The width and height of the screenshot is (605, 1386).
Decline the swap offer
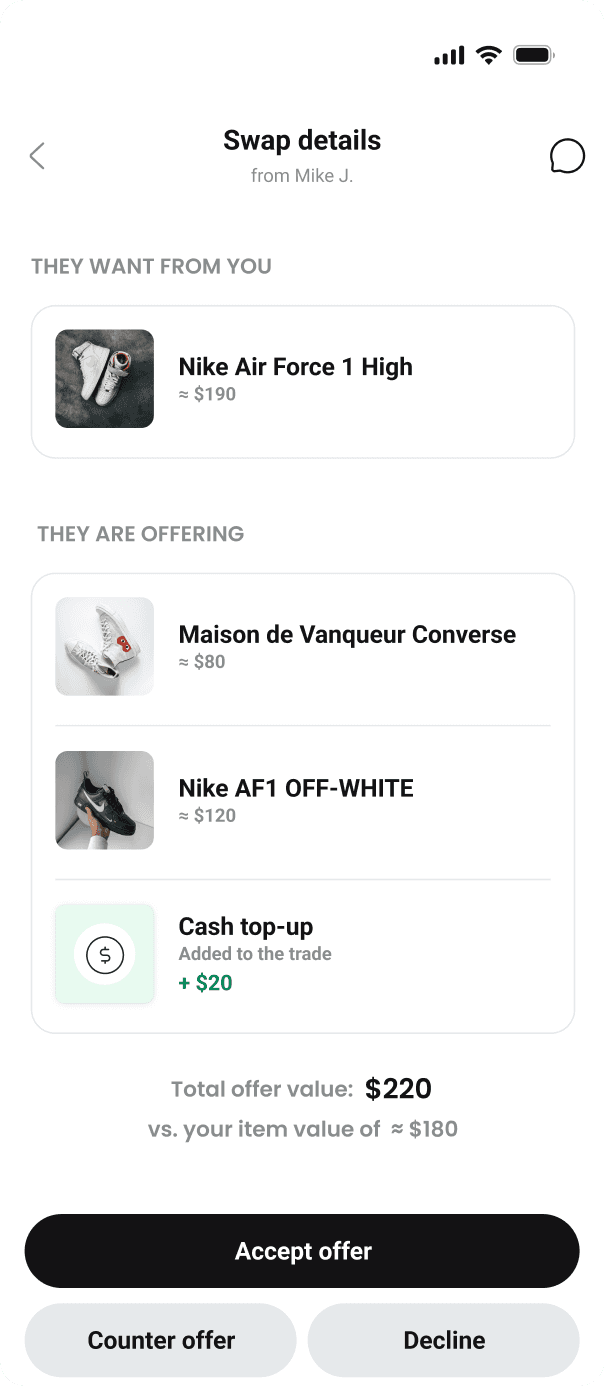point(444,1340)
